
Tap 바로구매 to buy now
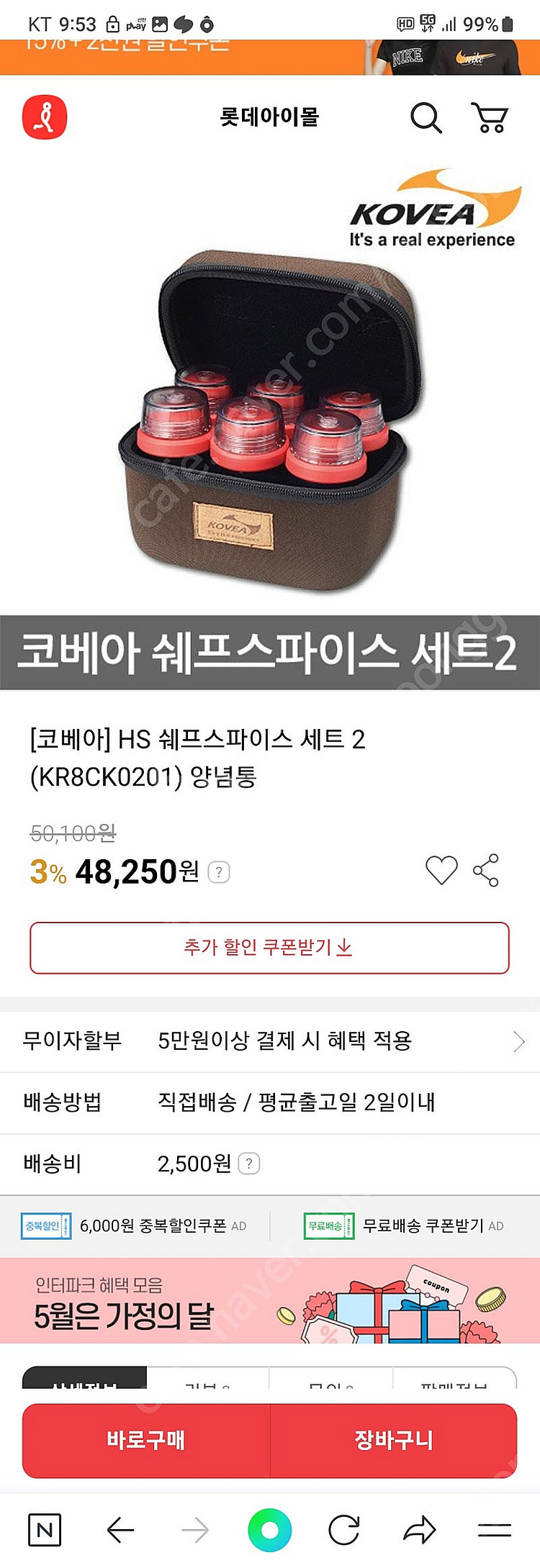pos(146,1440)
